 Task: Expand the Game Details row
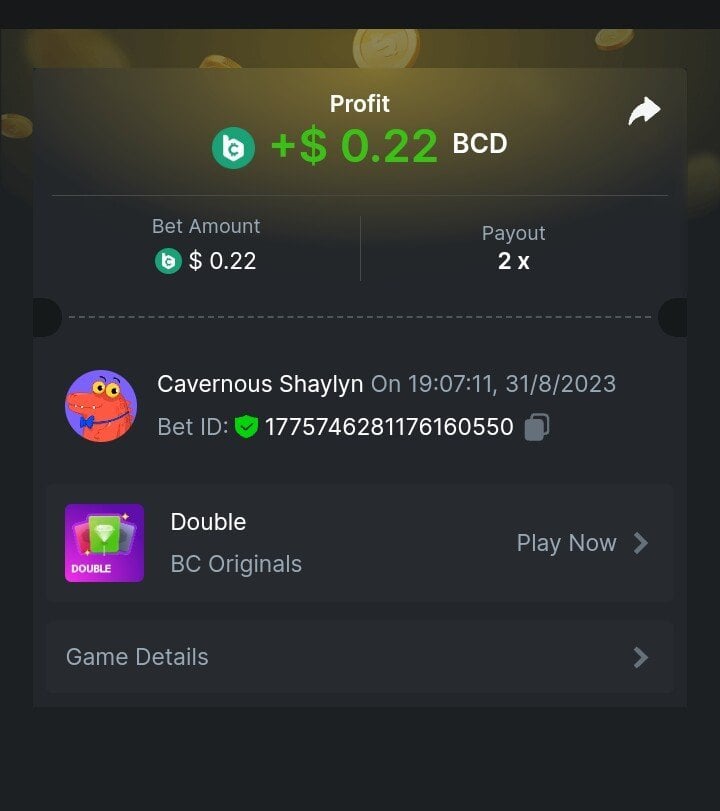point(359,657)
